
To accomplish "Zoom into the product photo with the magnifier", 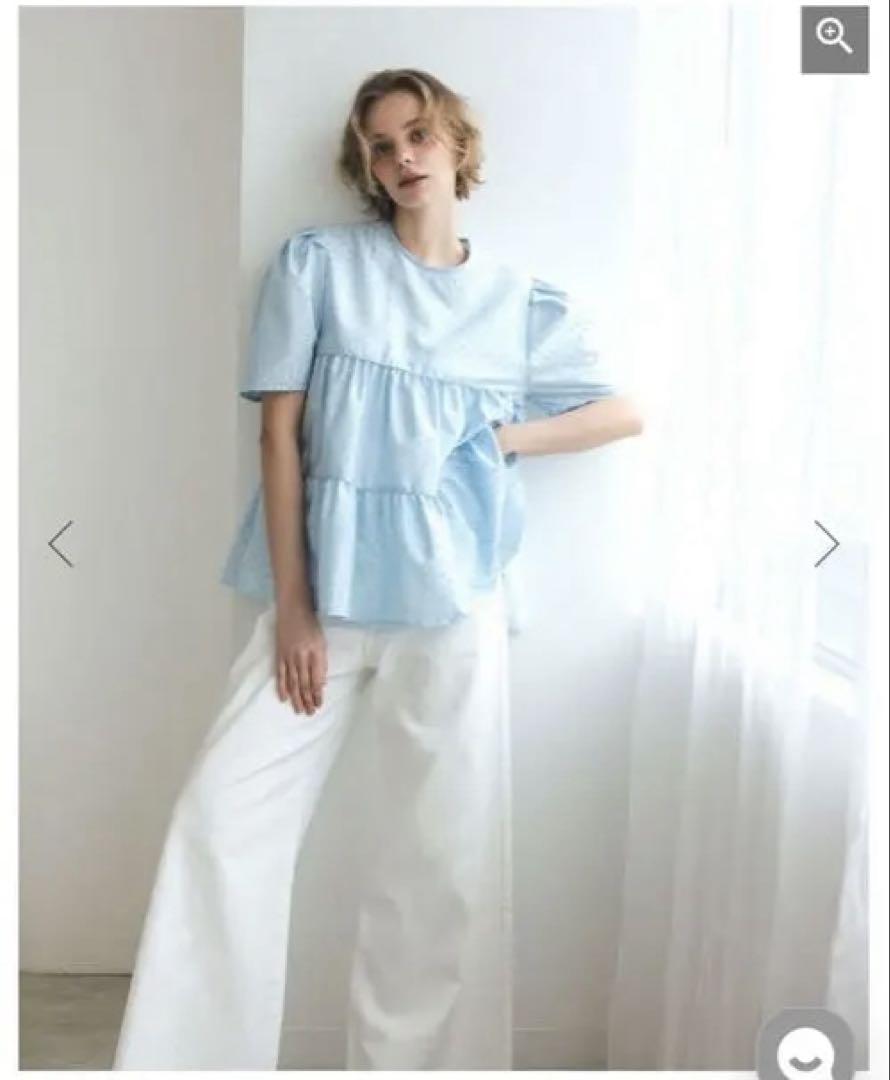I will click(x=834, y=39).
